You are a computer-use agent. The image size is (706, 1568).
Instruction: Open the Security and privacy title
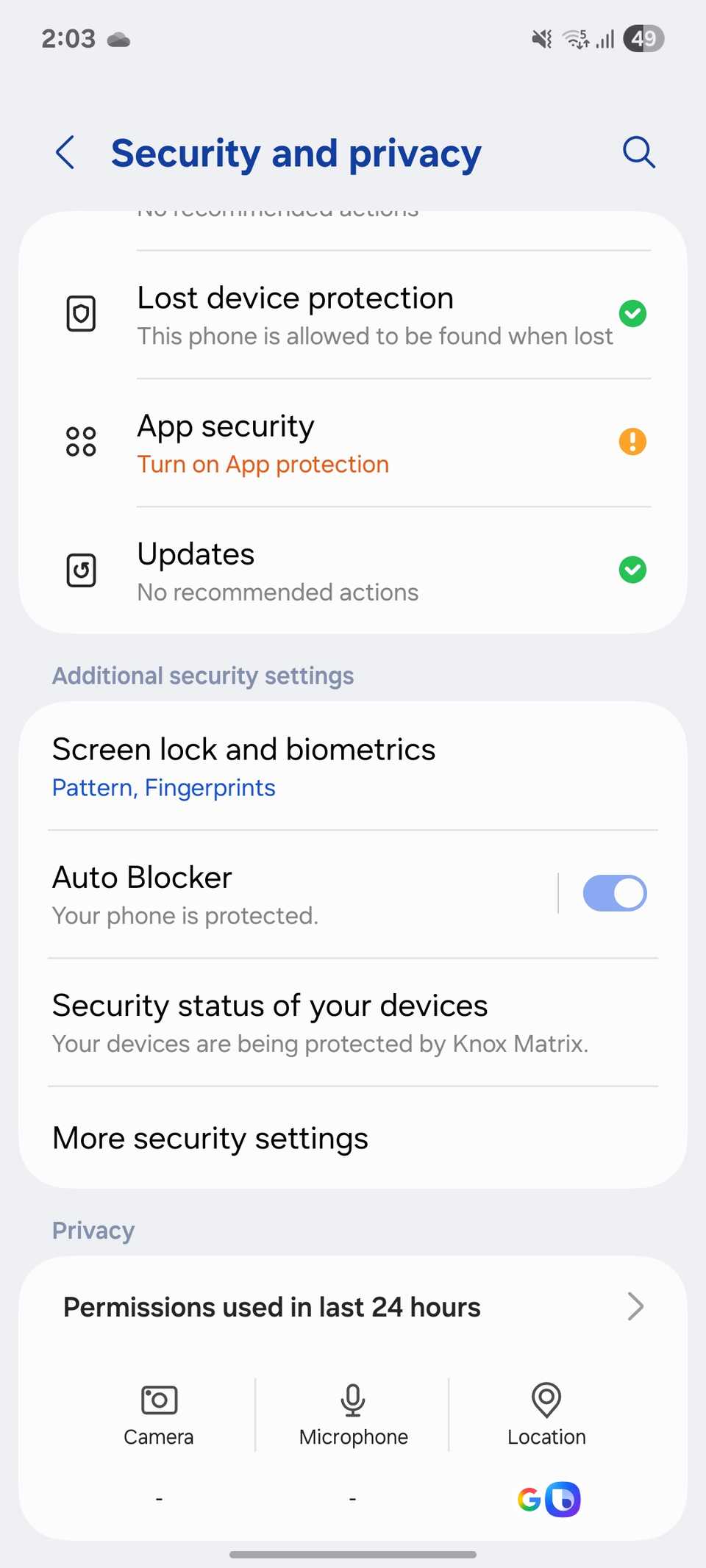[x=296, y=153]
